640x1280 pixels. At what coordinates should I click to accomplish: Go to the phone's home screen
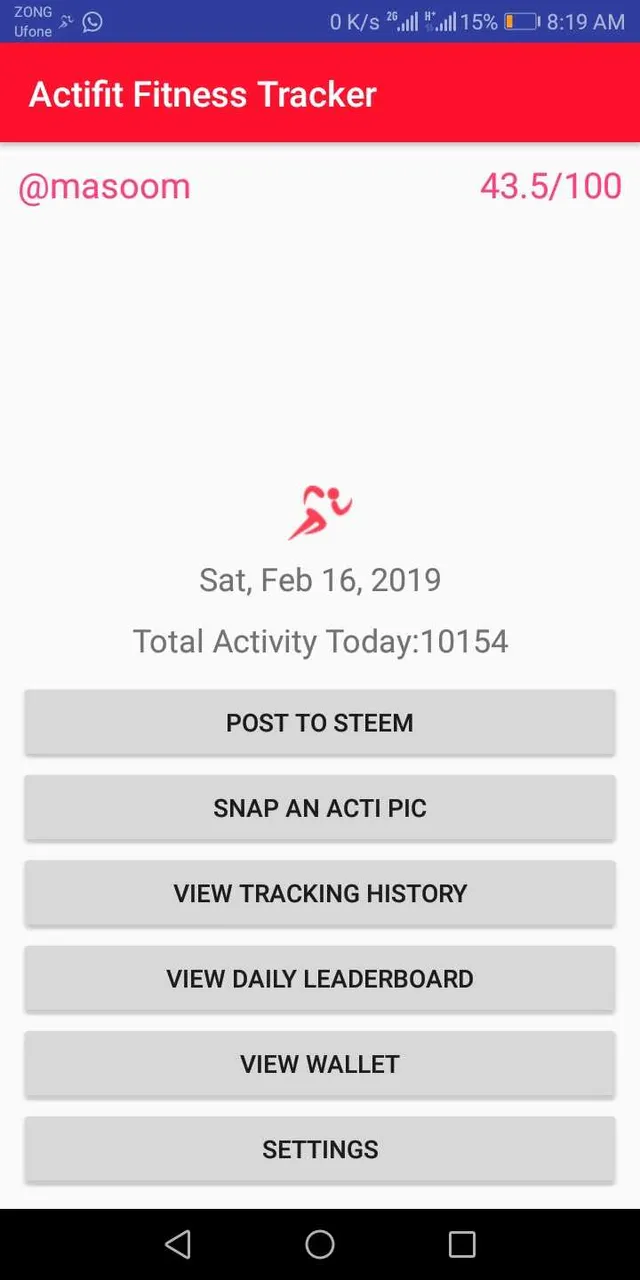point(320,1244)
